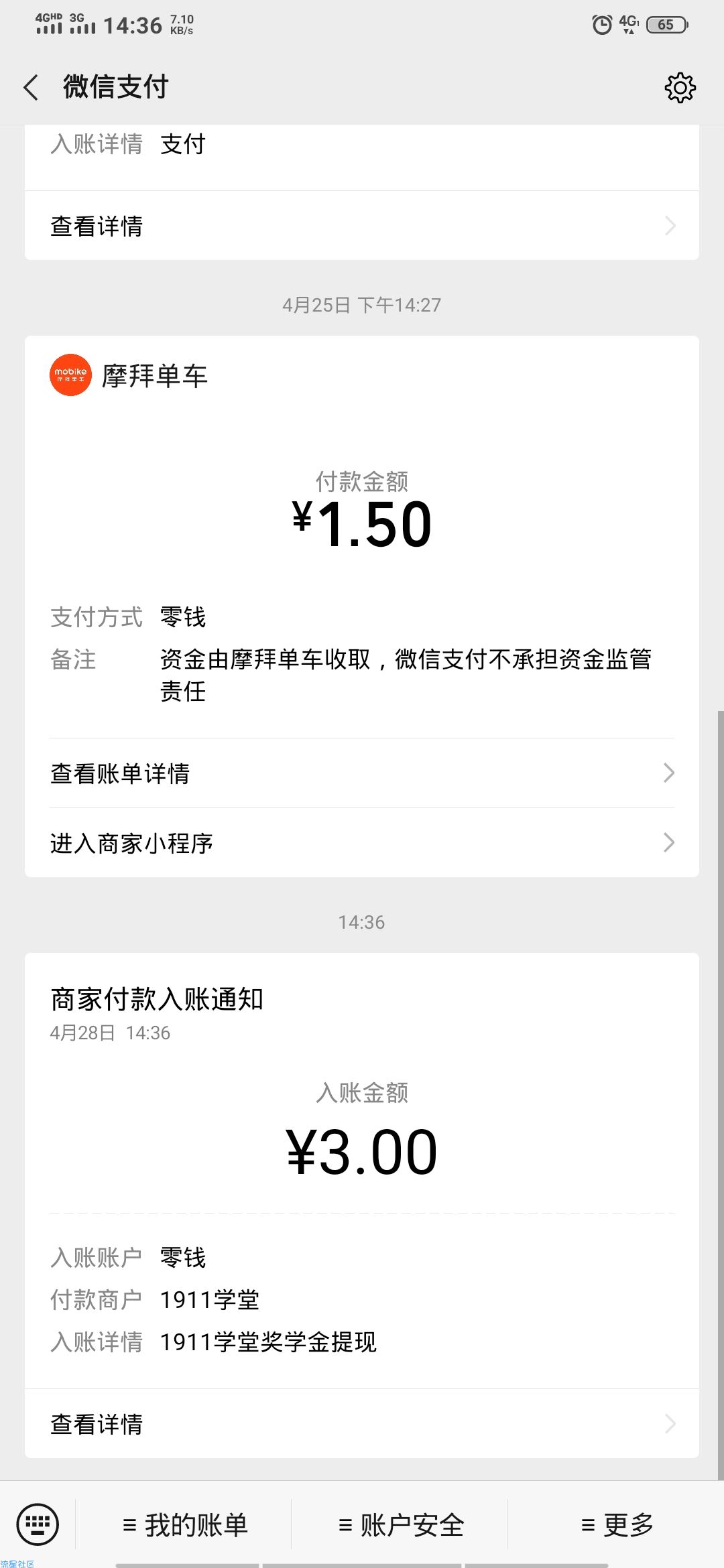Open the settings gear icon
Screen dimensions: 724x1568
tap(680, 88)
